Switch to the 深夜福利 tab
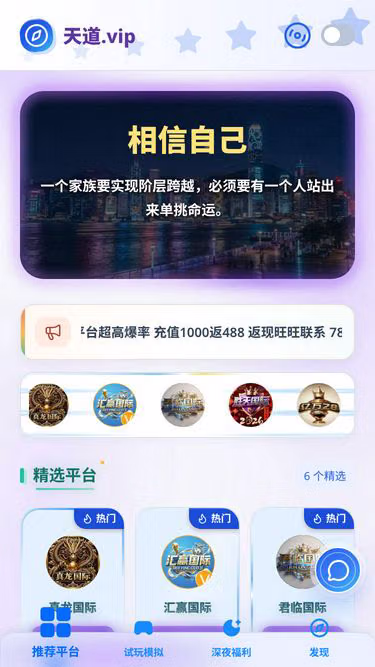The image size is (375, 667). [x=231, y=638]
